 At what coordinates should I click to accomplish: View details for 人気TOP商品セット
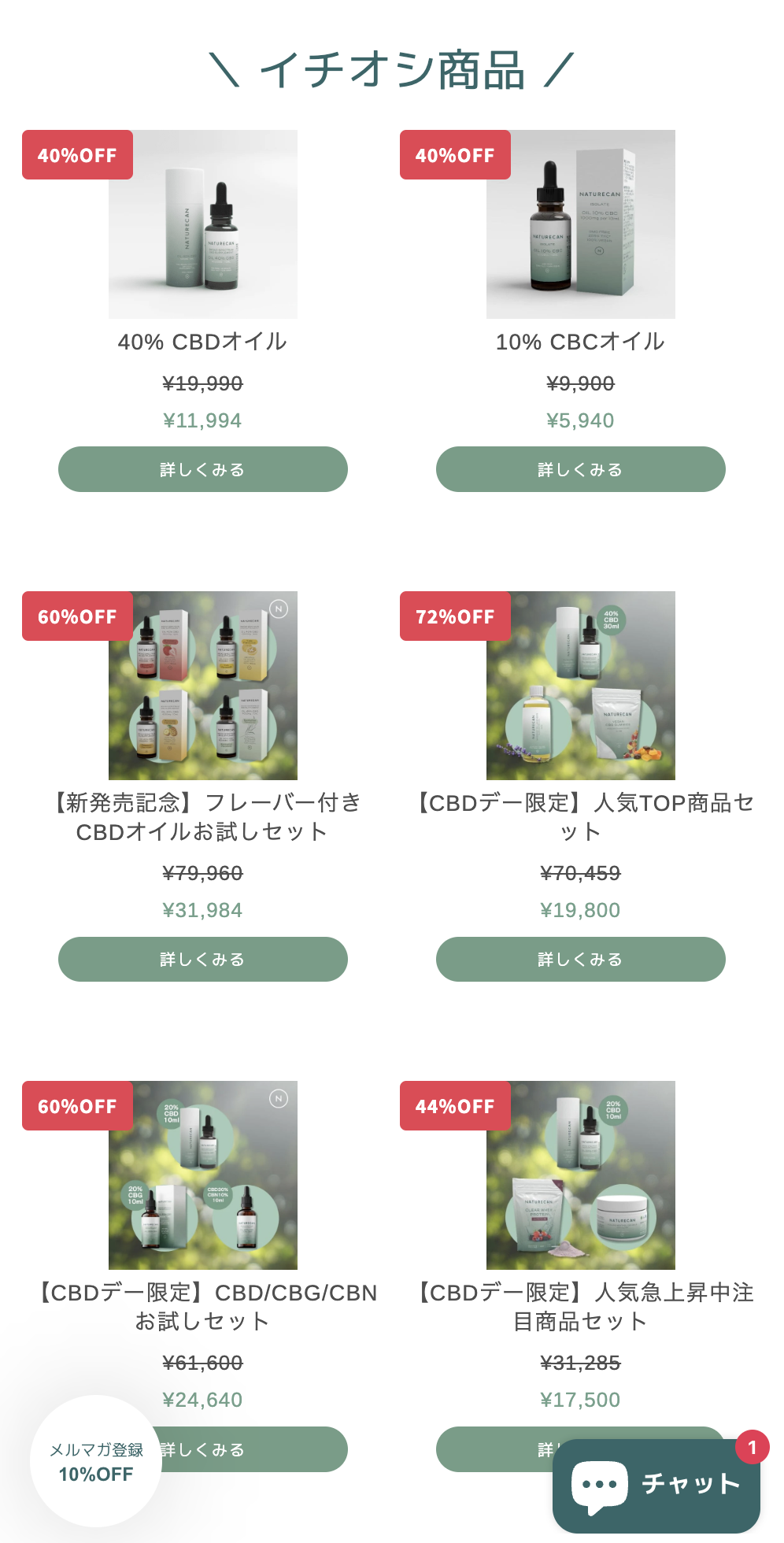tap(581, 959)
